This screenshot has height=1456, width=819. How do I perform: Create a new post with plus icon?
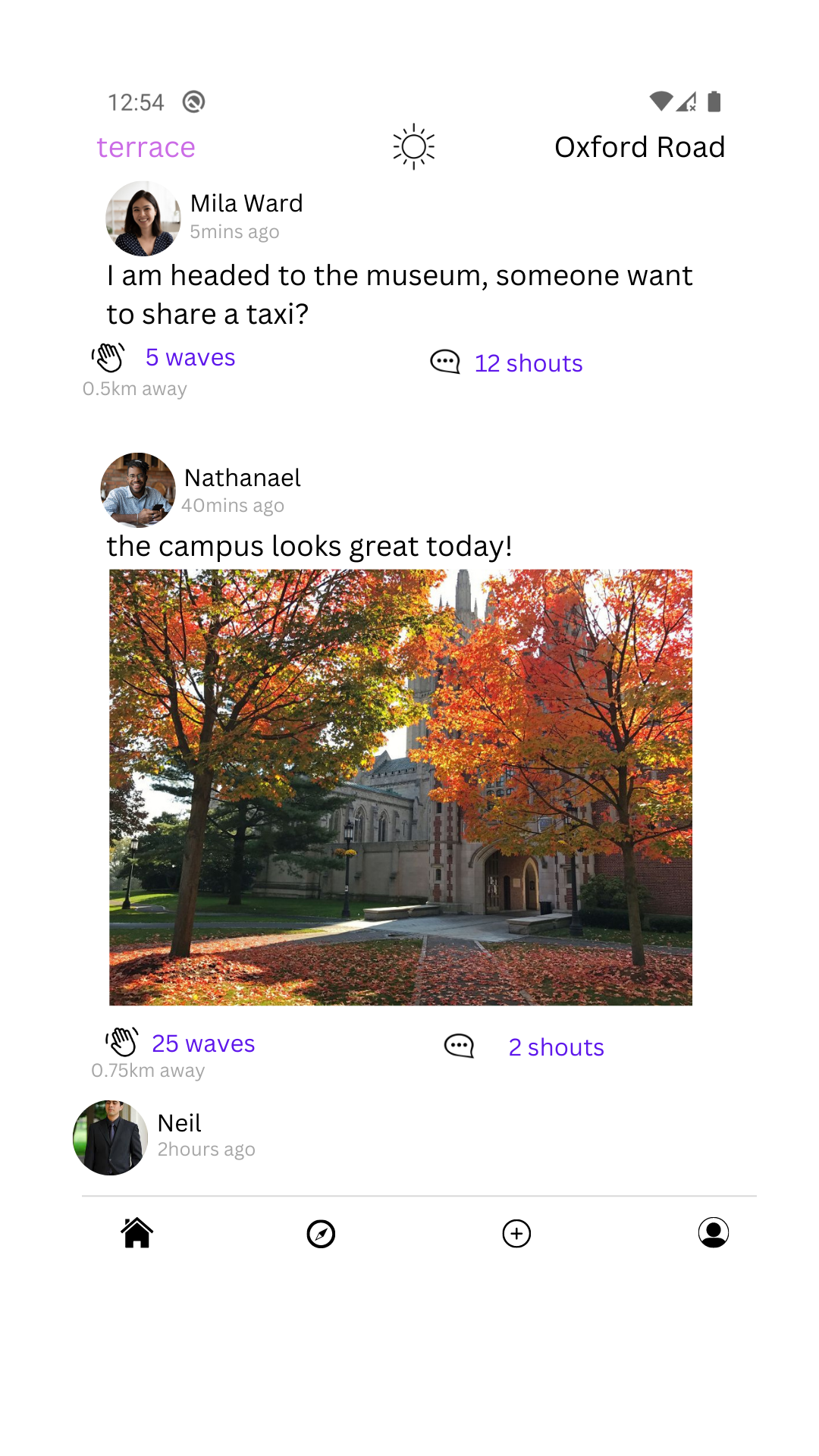click(x=516, y=1233)
